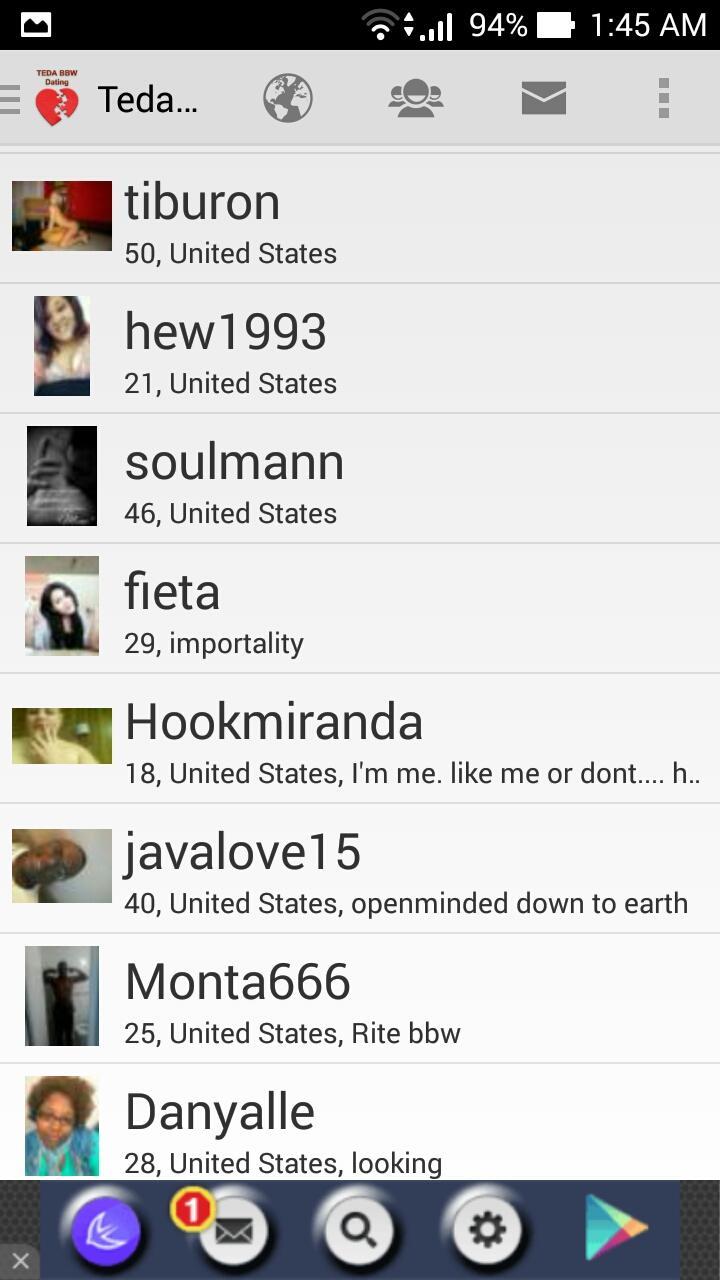Select the soulmann row
Image resolution: width=720 pixels, height=1280 pixels.
coord(360,479)
